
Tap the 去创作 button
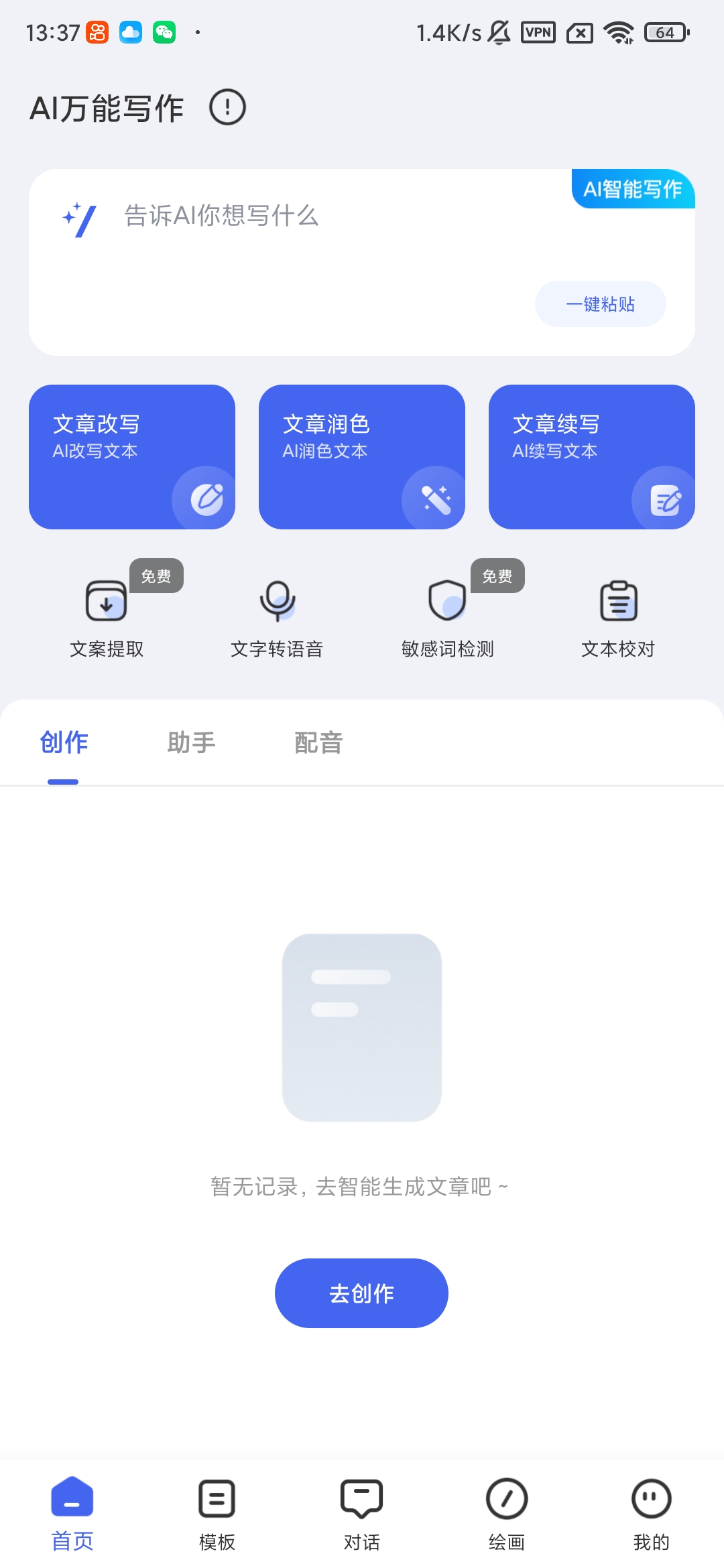coord(361,1293)
